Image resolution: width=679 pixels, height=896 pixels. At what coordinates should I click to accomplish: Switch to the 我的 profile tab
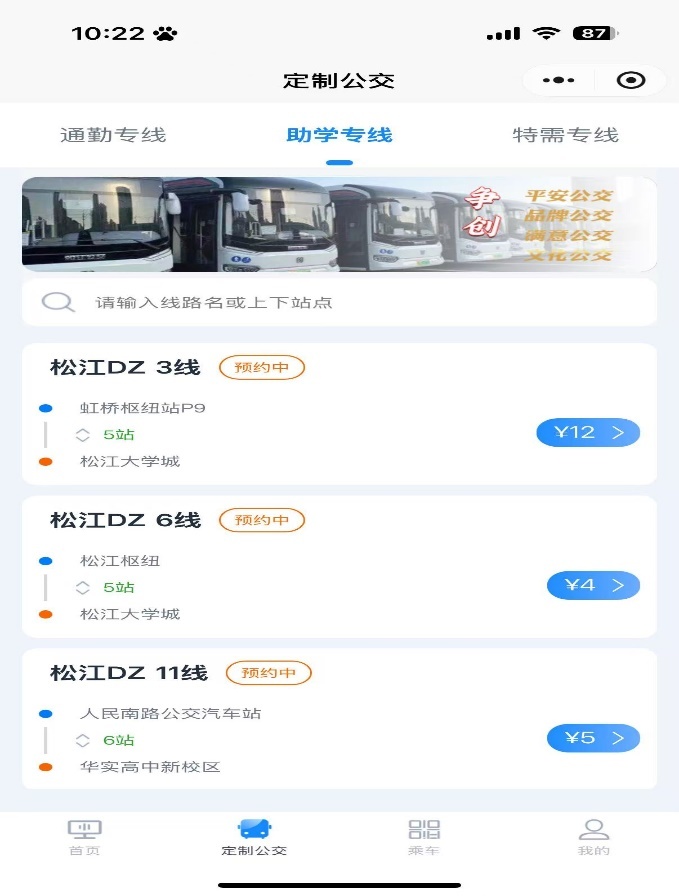pyautogui.click(x=594, y=837)
